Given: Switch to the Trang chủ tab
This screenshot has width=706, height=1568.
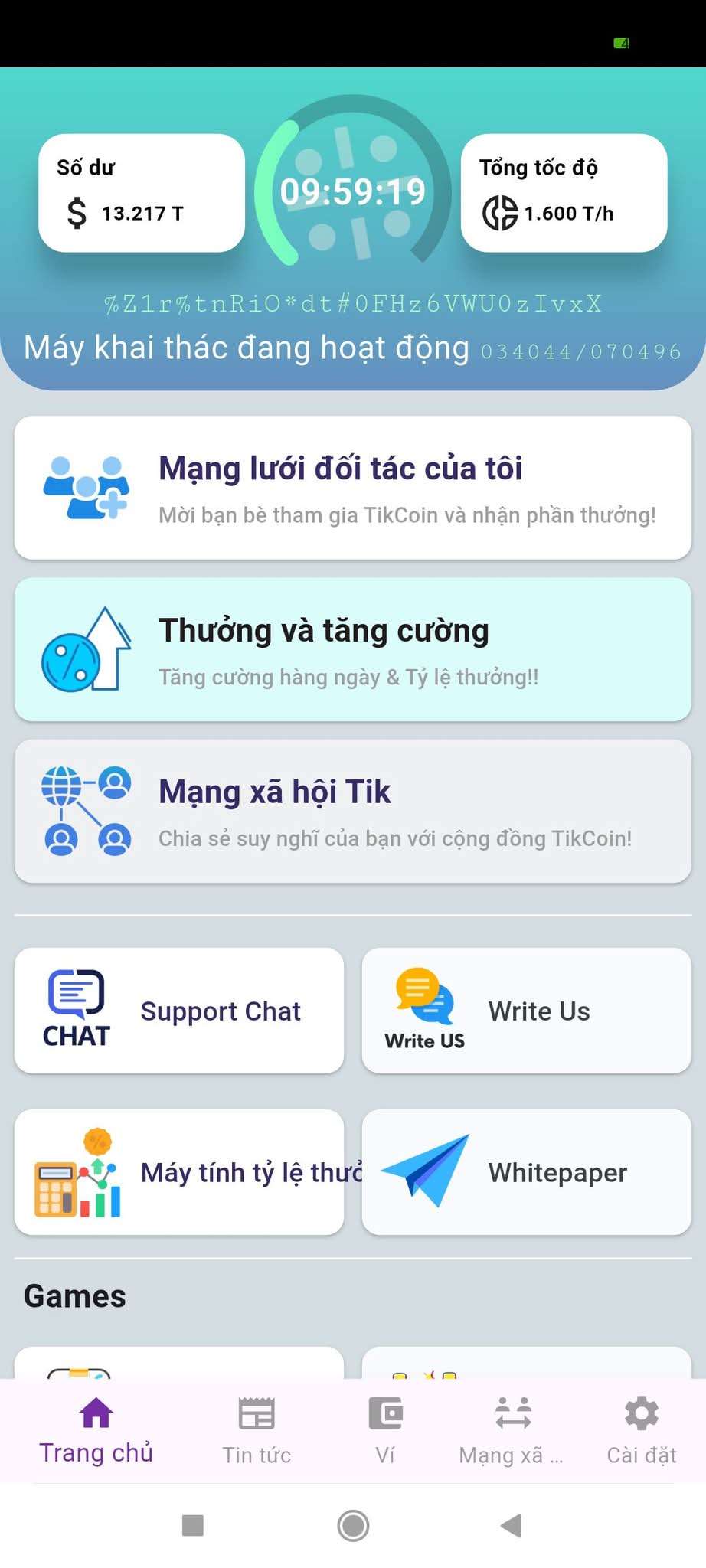Looking at the screenshot, I should pyautogui.click(x=96, y=1430).
